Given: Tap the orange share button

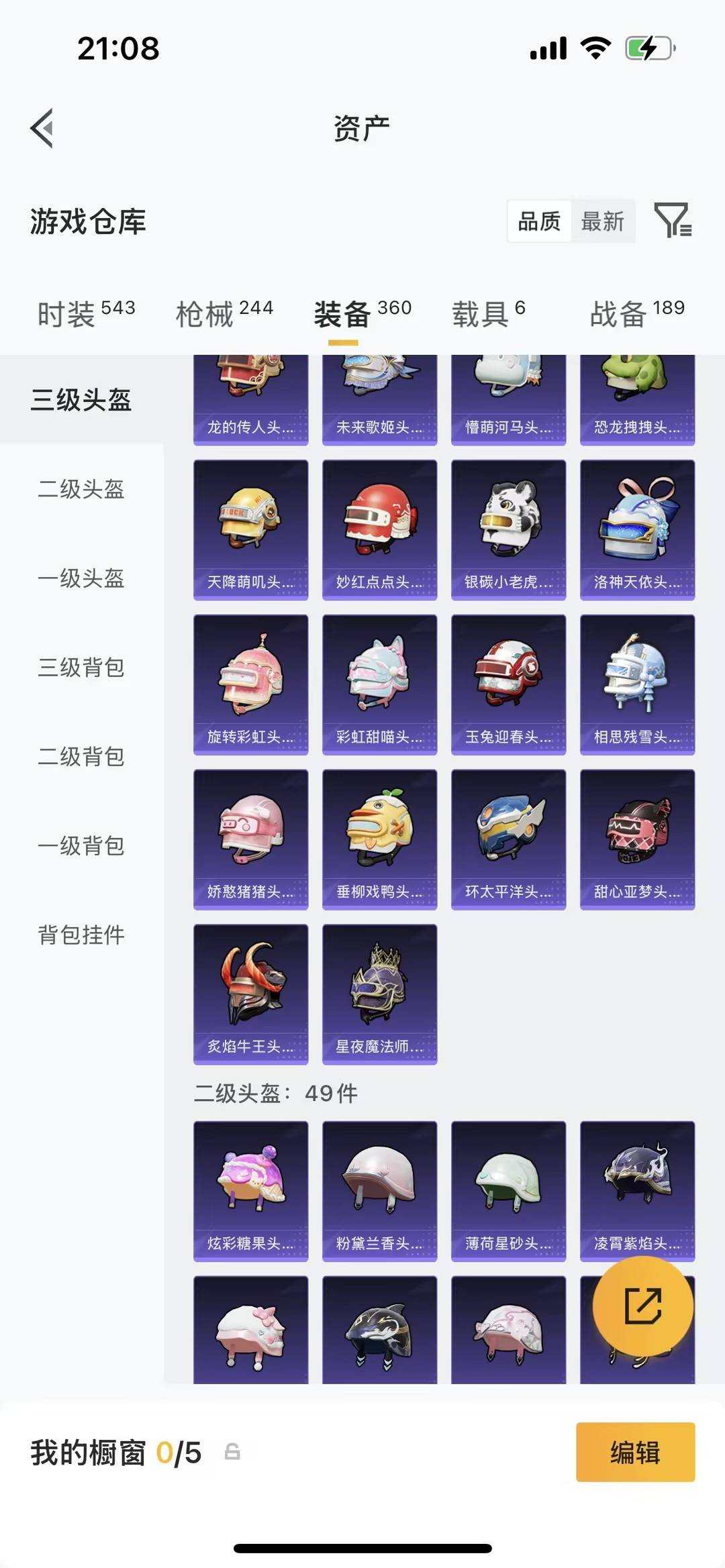Looking at the screenshot, I should point(644,1304).
